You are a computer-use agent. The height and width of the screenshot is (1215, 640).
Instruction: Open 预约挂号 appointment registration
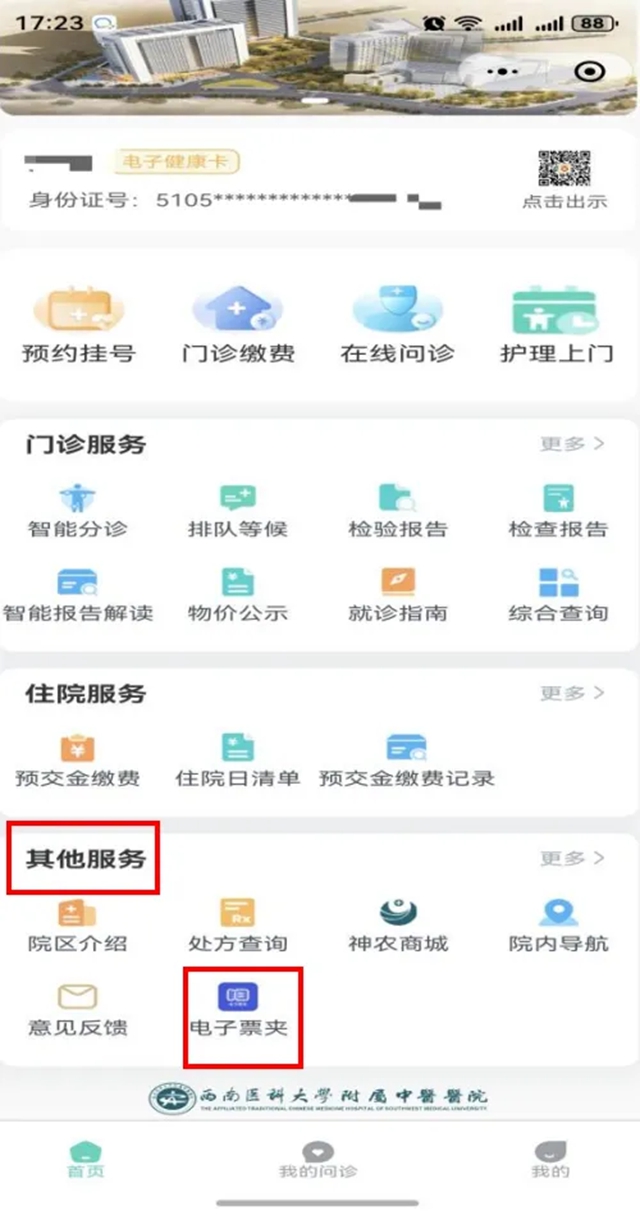point(78,326)
